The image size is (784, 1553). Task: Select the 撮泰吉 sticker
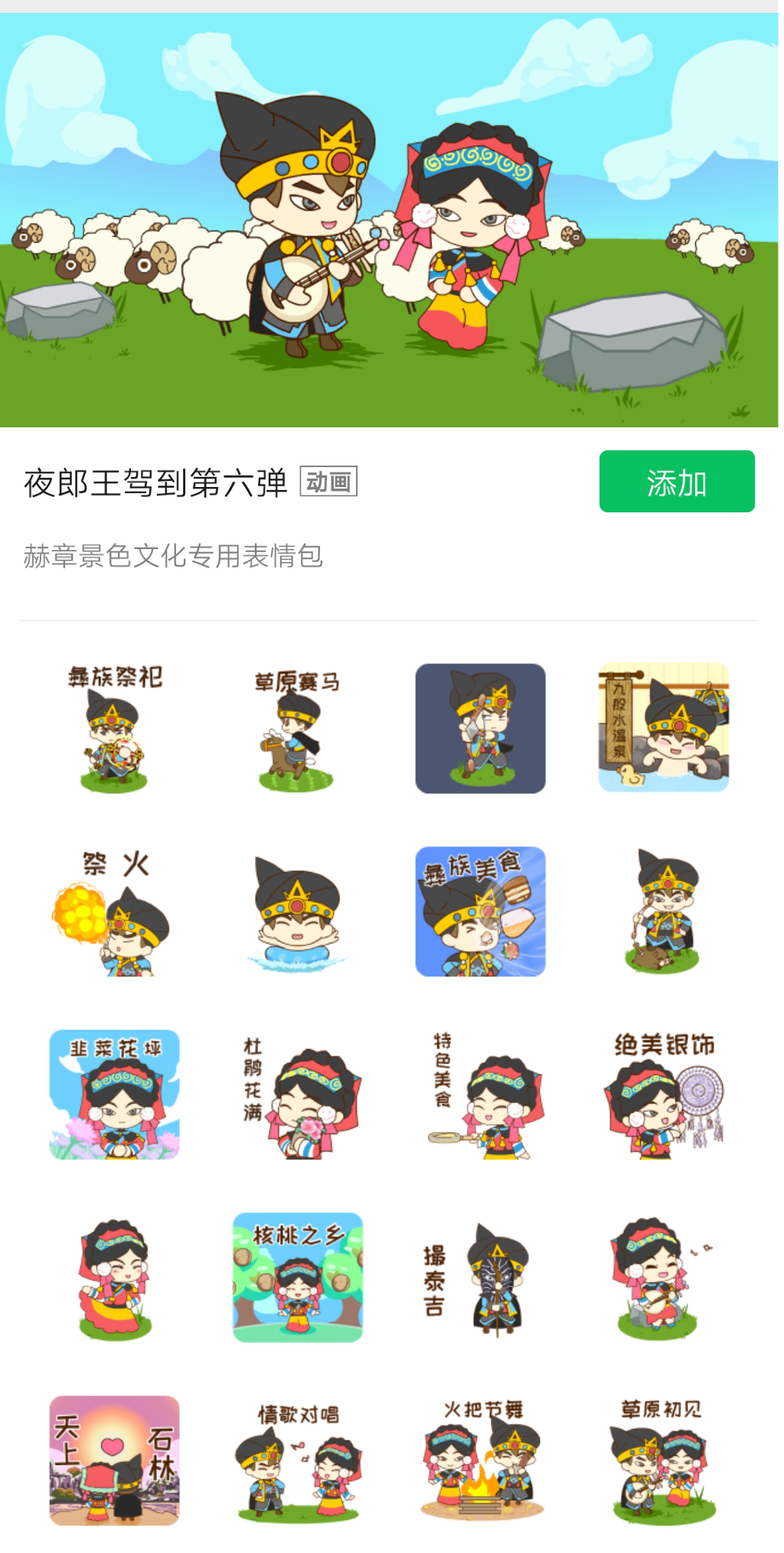tap(481, 1277)
